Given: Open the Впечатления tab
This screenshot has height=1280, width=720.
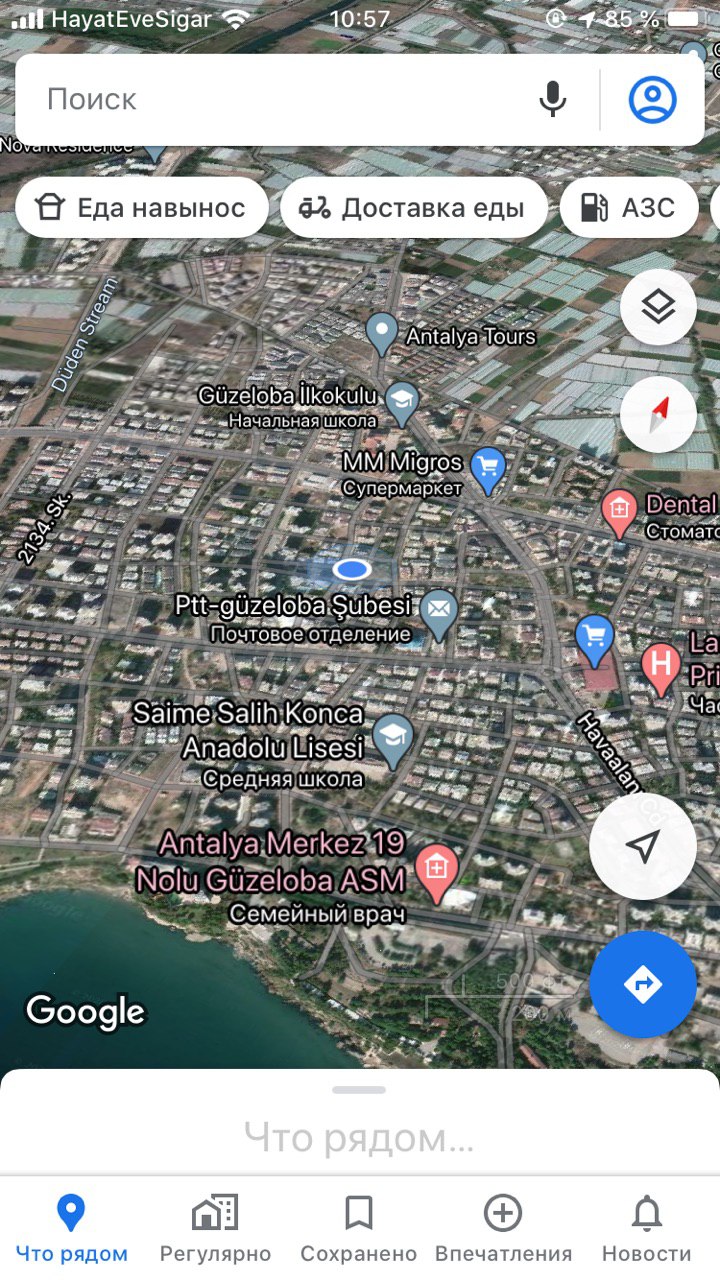Looking at the screenshot, I should click(x=503, y=1229).
